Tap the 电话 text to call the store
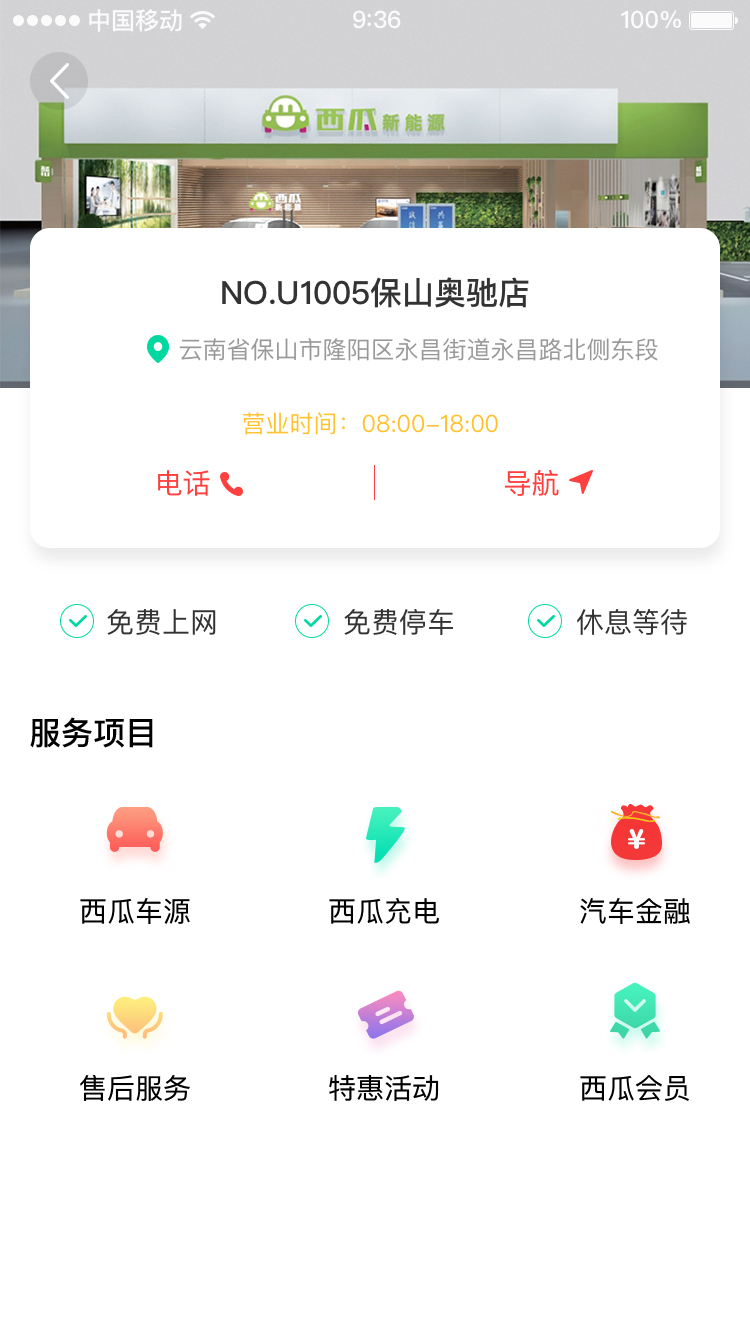 click(x=178, y=482)
